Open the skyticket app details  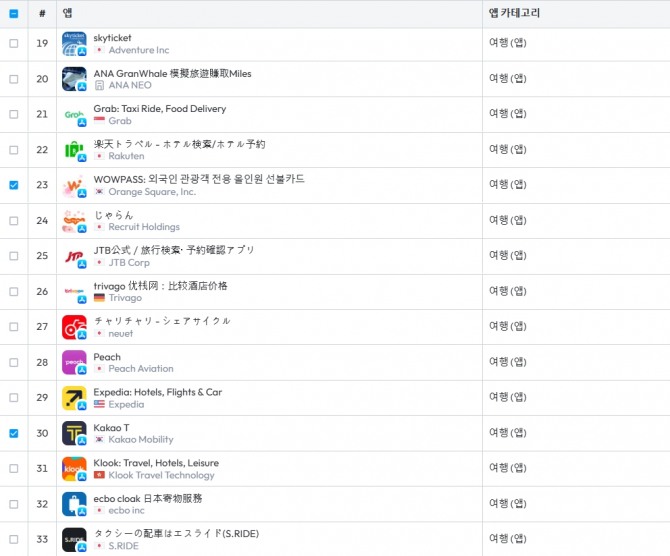tap(112, 38)
